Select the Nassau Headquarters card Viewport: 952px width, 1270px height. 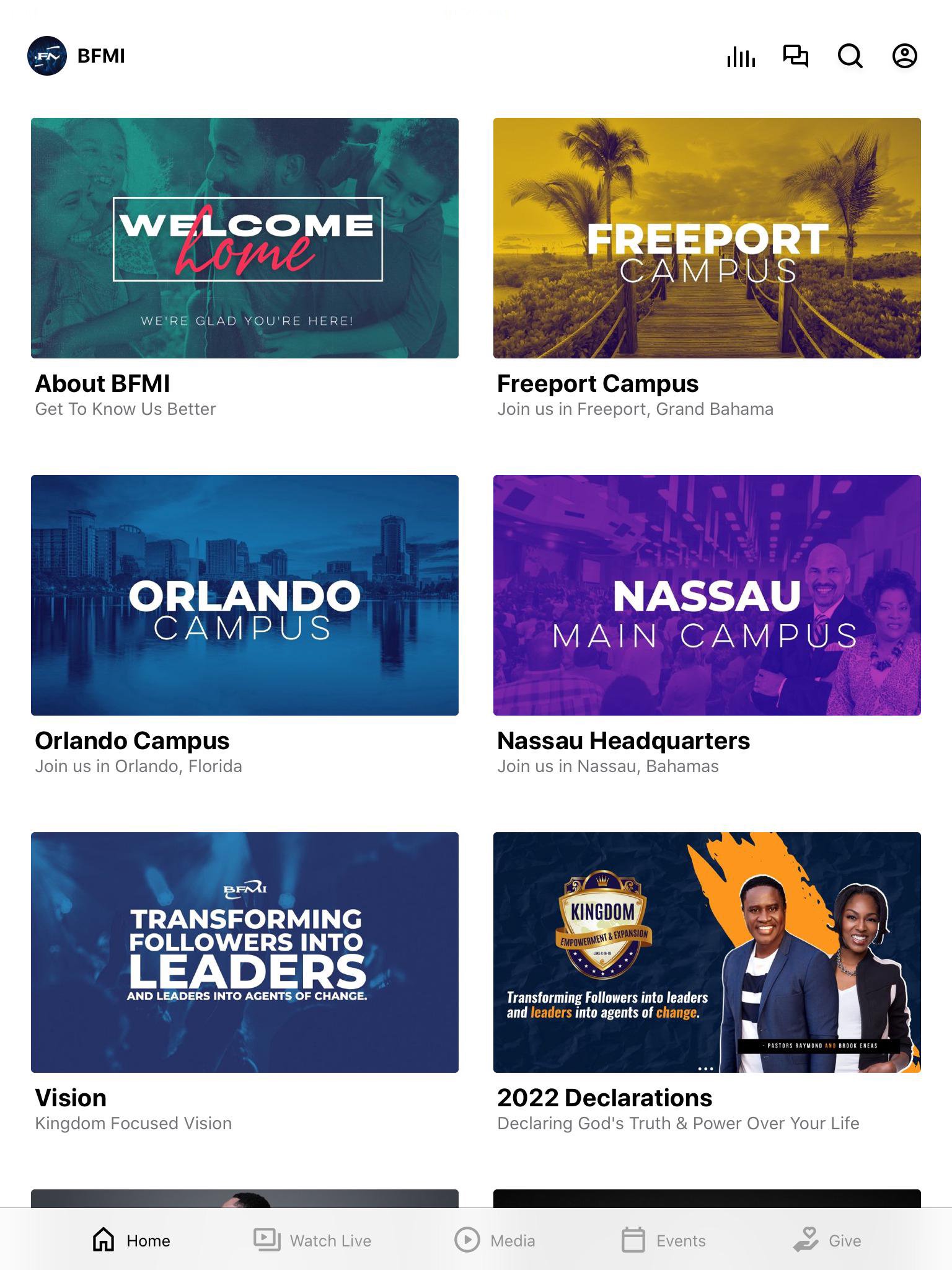[x=707, y=595]
